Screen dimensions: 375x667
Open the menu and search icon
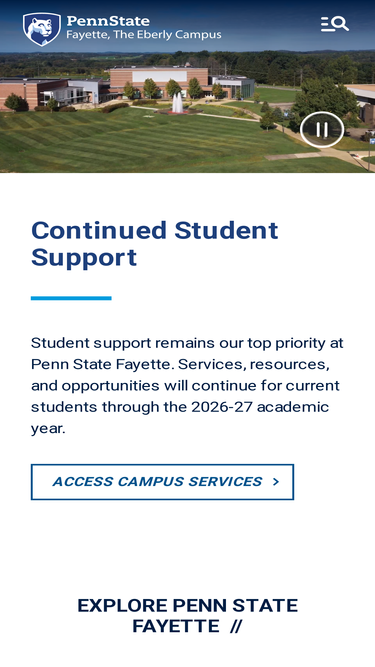[335, 24]
